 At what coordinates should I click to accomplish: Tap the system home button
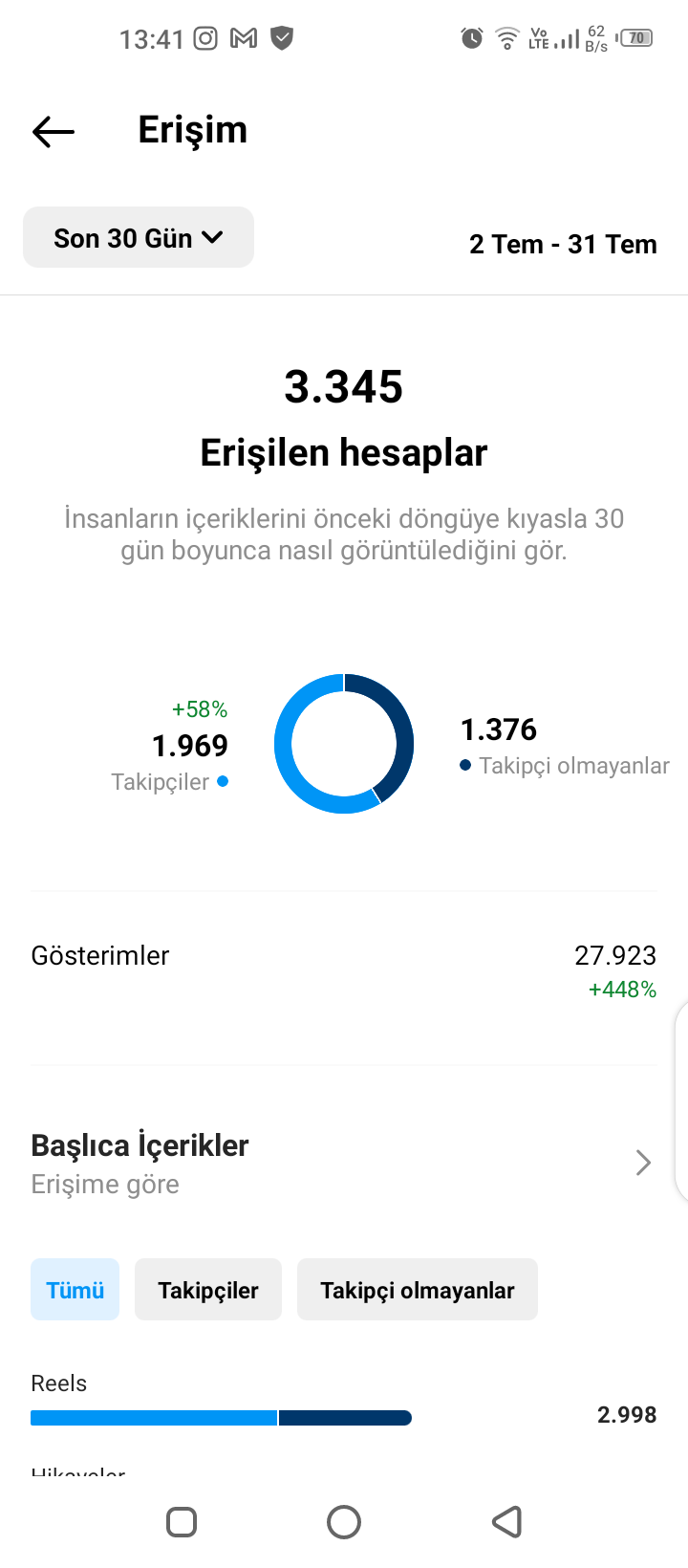[344, 1521]
